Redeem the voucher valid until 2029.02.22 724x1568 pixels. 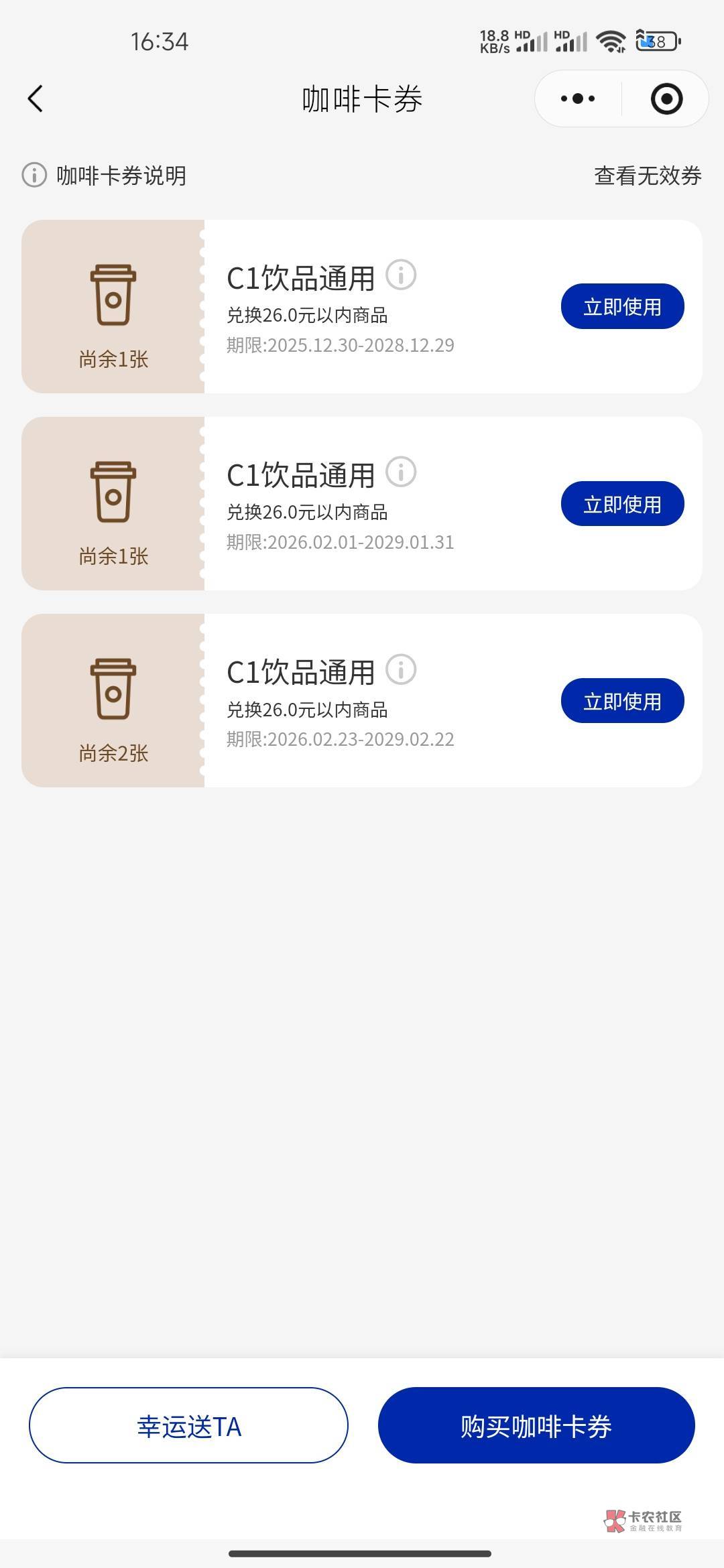pos(622,701)
